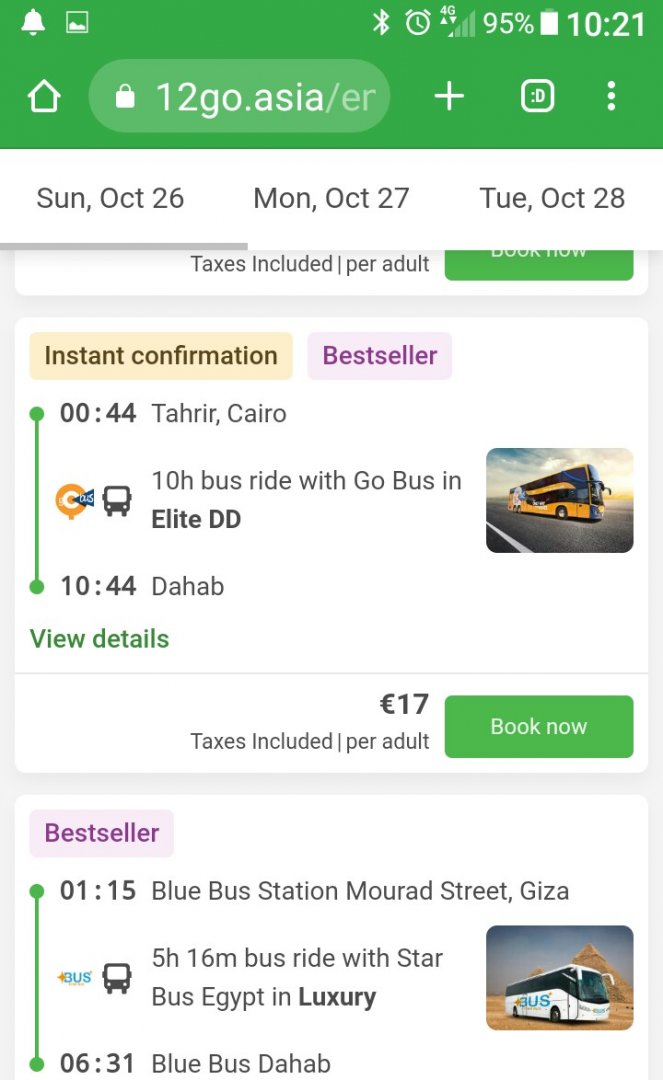Switch to Mon, Oct 27 departures
663x1080 pixels.
pos(331,198)
